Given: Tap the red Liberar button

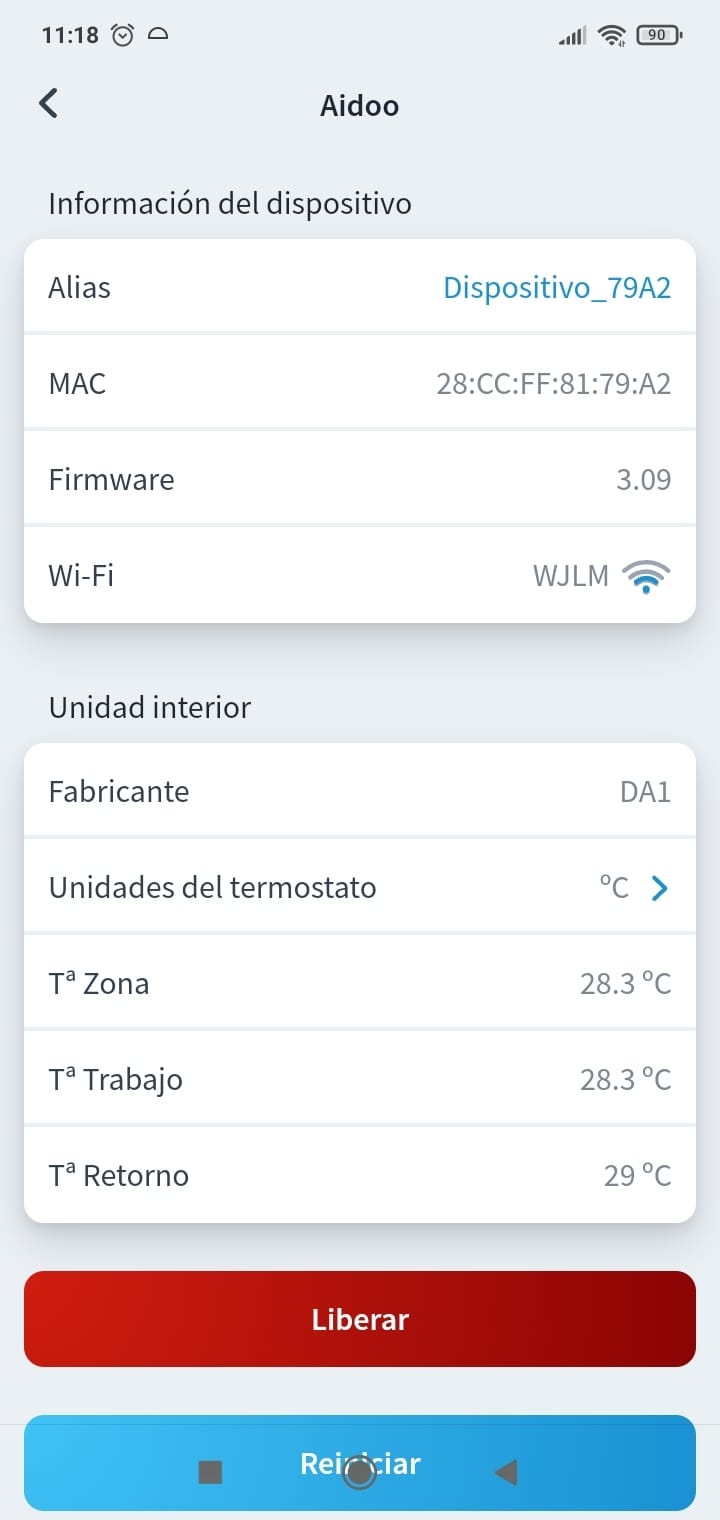Looking at the screenshot, I should (x=360, y=1319).
